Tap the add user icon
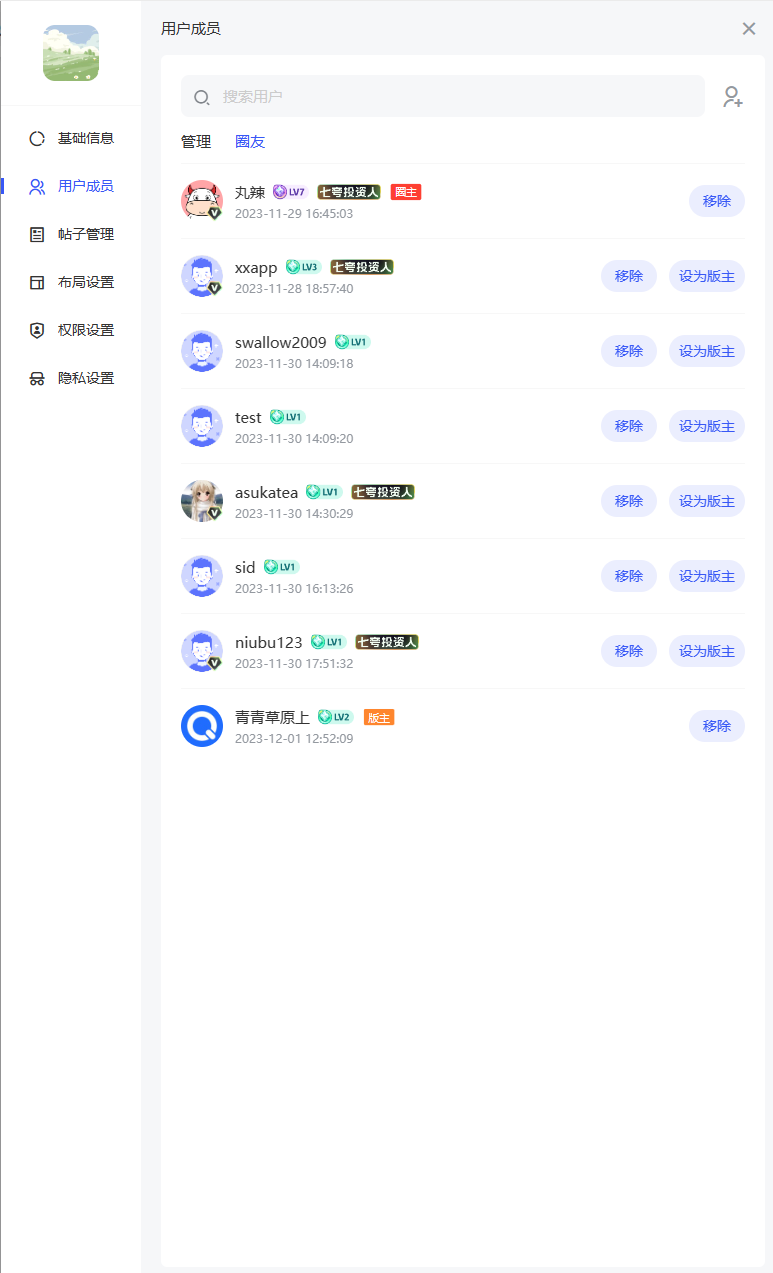The image size is (773, 1273). [x=733, y=97]
